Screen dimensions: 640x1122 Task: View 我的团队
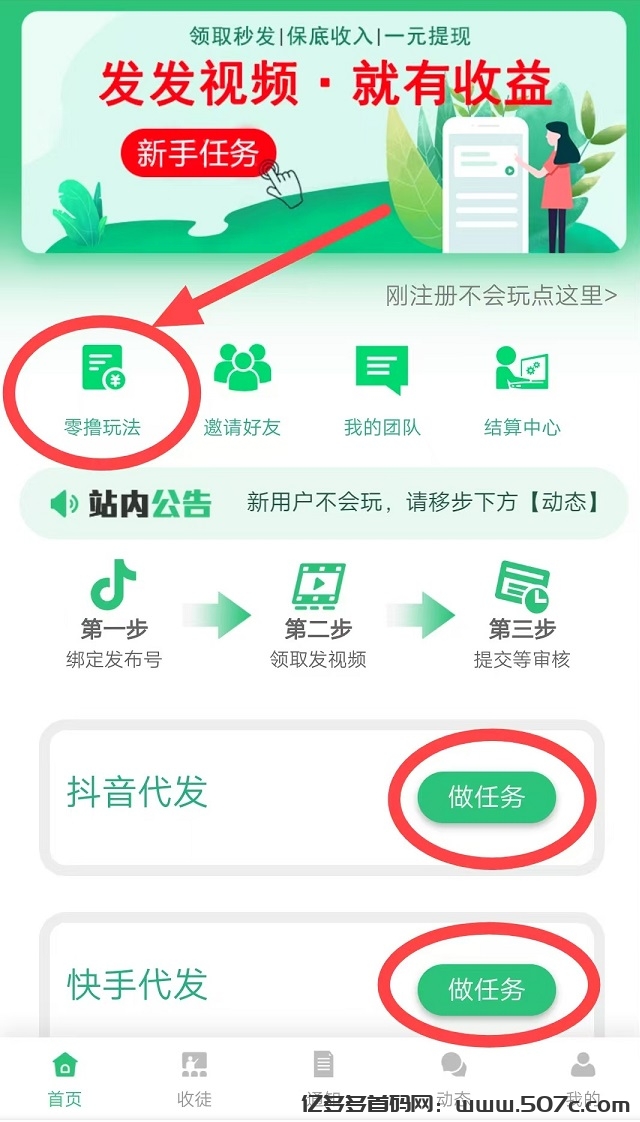coord(382,389)
